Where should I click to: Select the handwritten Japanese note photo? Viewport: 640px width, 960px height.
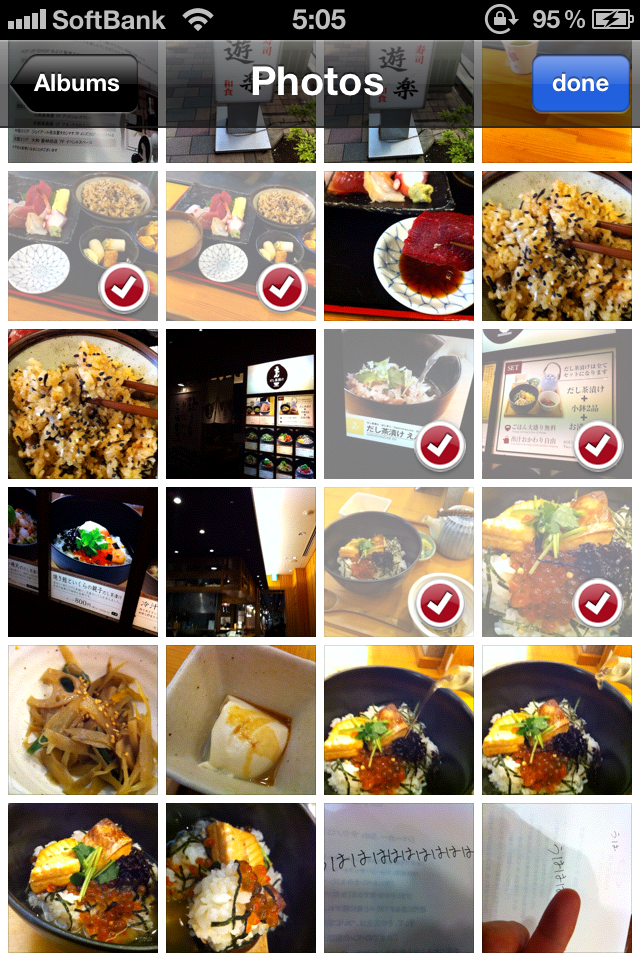click(398, 878)
